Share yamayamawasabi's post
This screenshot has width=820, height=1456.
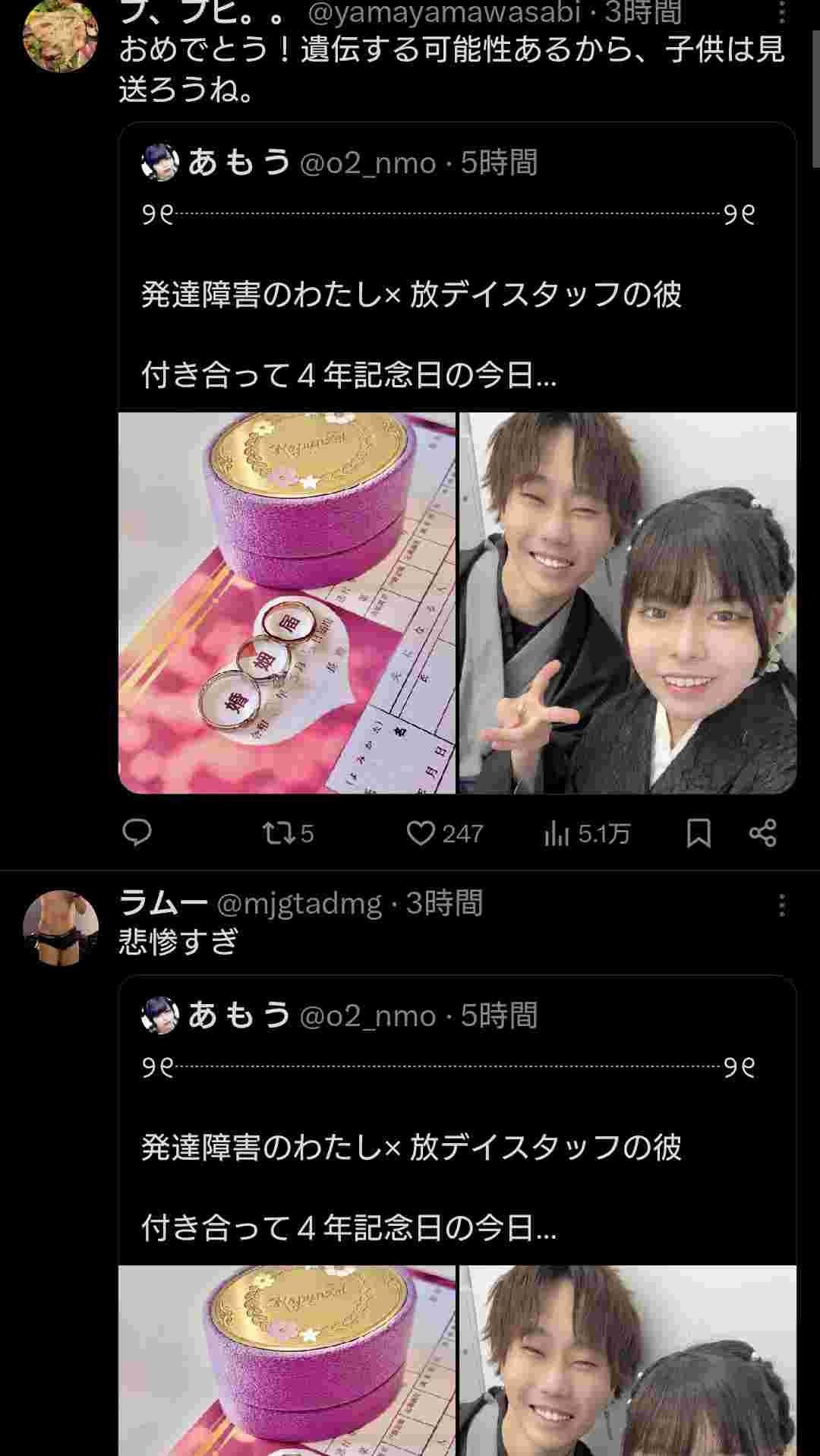coord(762,833)
